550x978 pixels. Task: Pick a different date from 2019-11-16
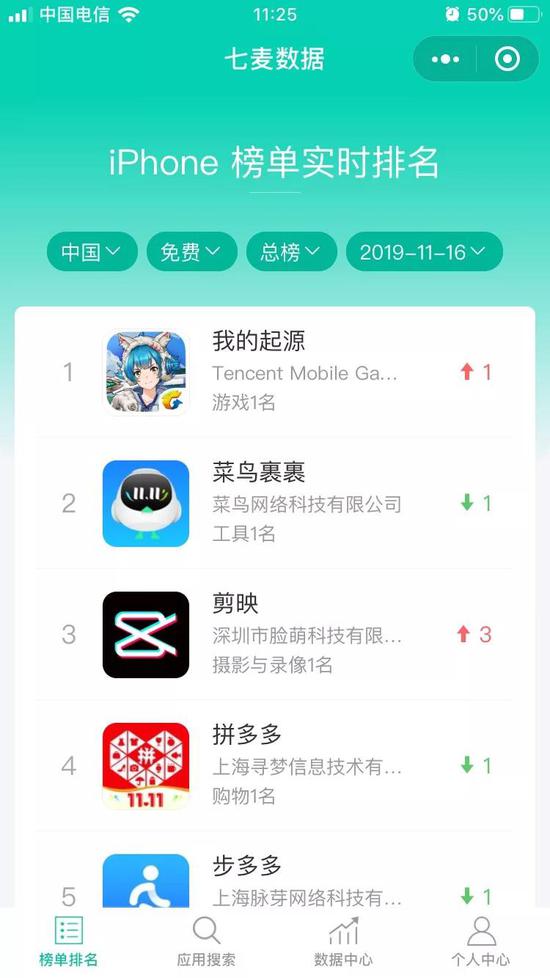point(424,252)
